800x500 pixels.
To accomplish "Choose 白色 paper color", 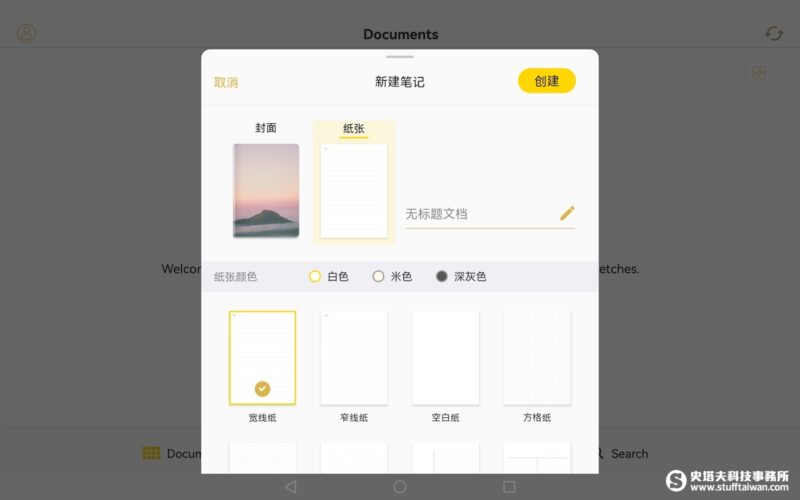I will 328,276.
